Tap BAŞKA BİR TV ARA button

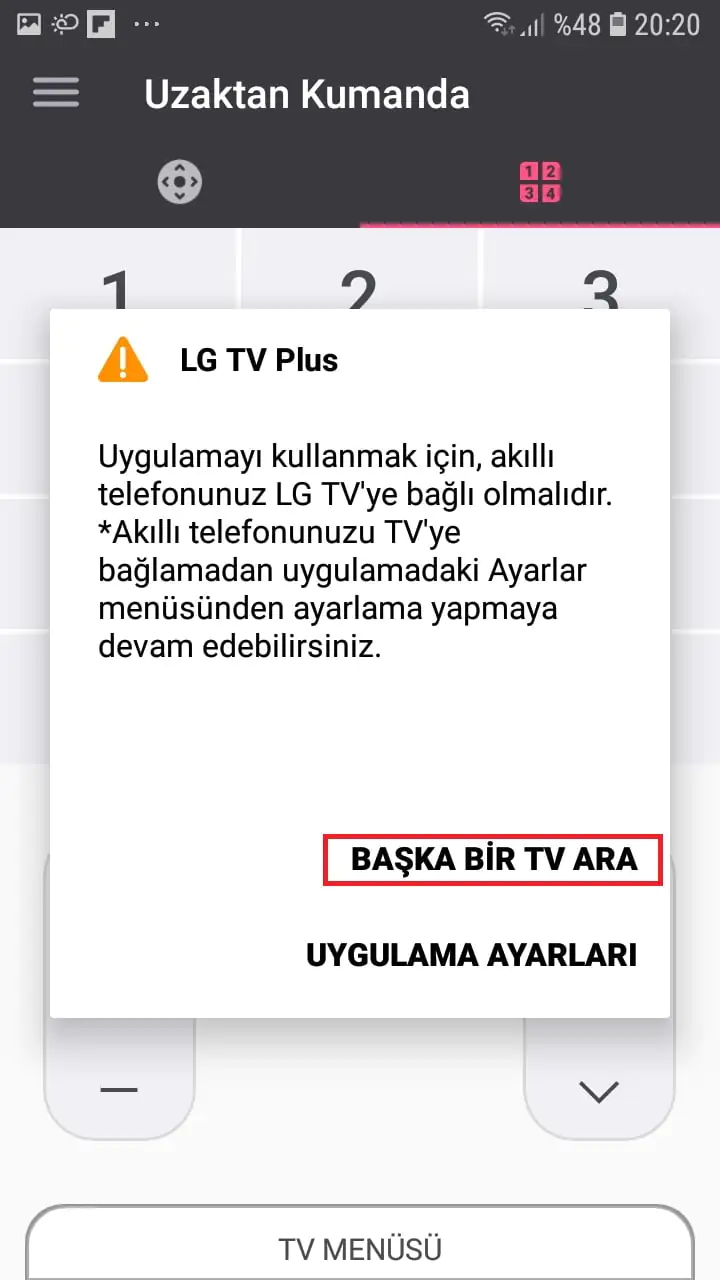493,860
